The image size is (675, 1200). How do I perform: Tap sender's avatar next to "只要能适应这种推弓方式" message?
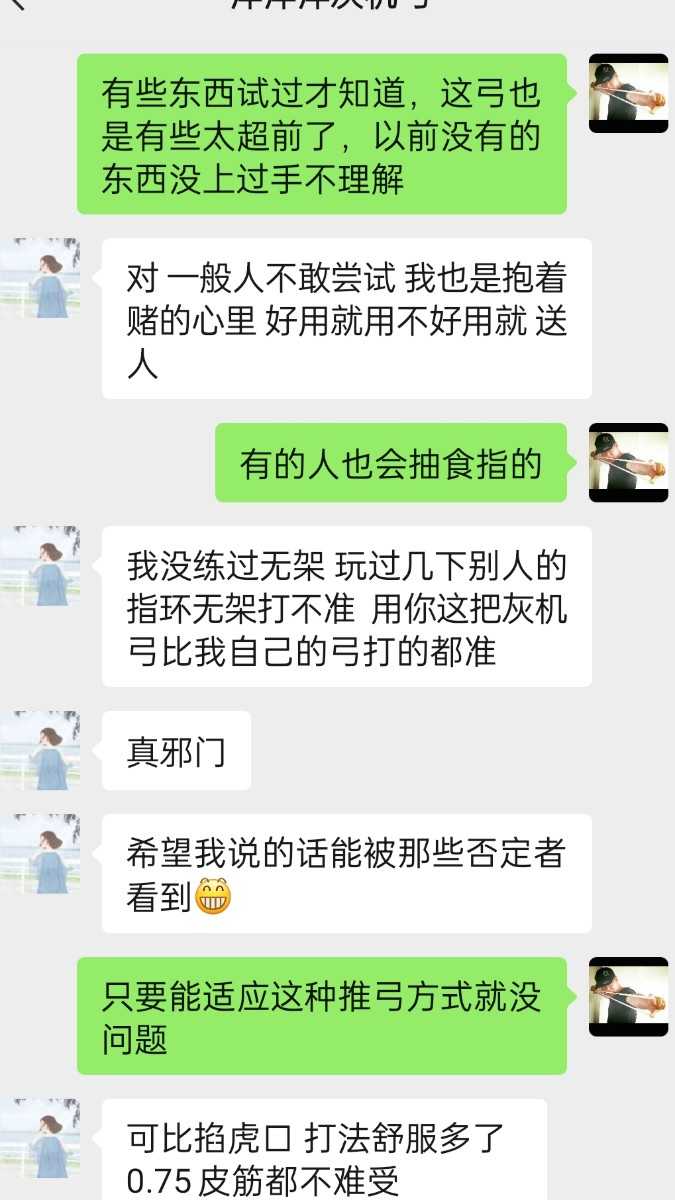pos(628,997)
